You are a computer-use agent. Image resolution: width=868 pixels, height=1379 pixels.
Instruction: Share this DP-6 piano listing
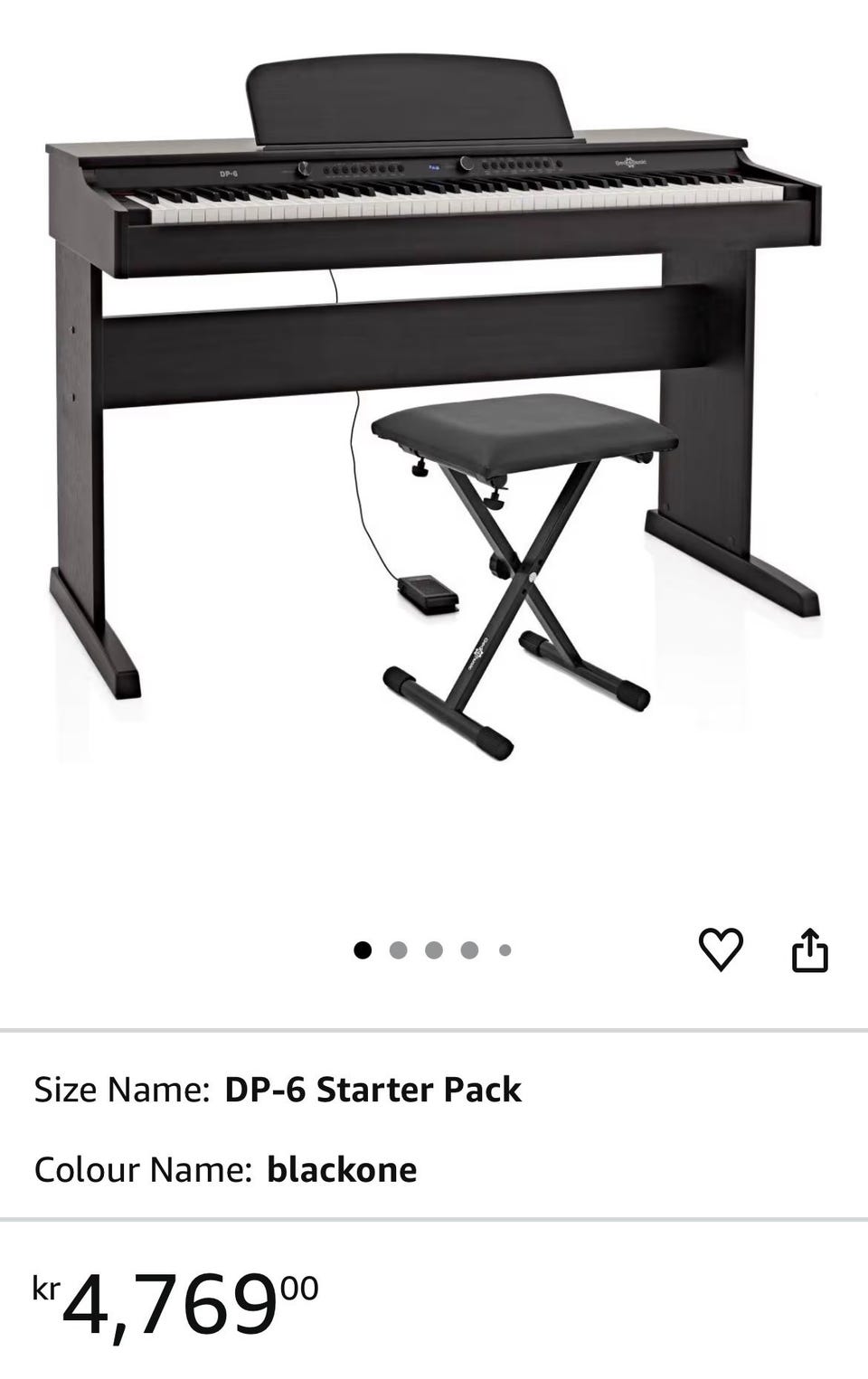(x=809, y=949)
